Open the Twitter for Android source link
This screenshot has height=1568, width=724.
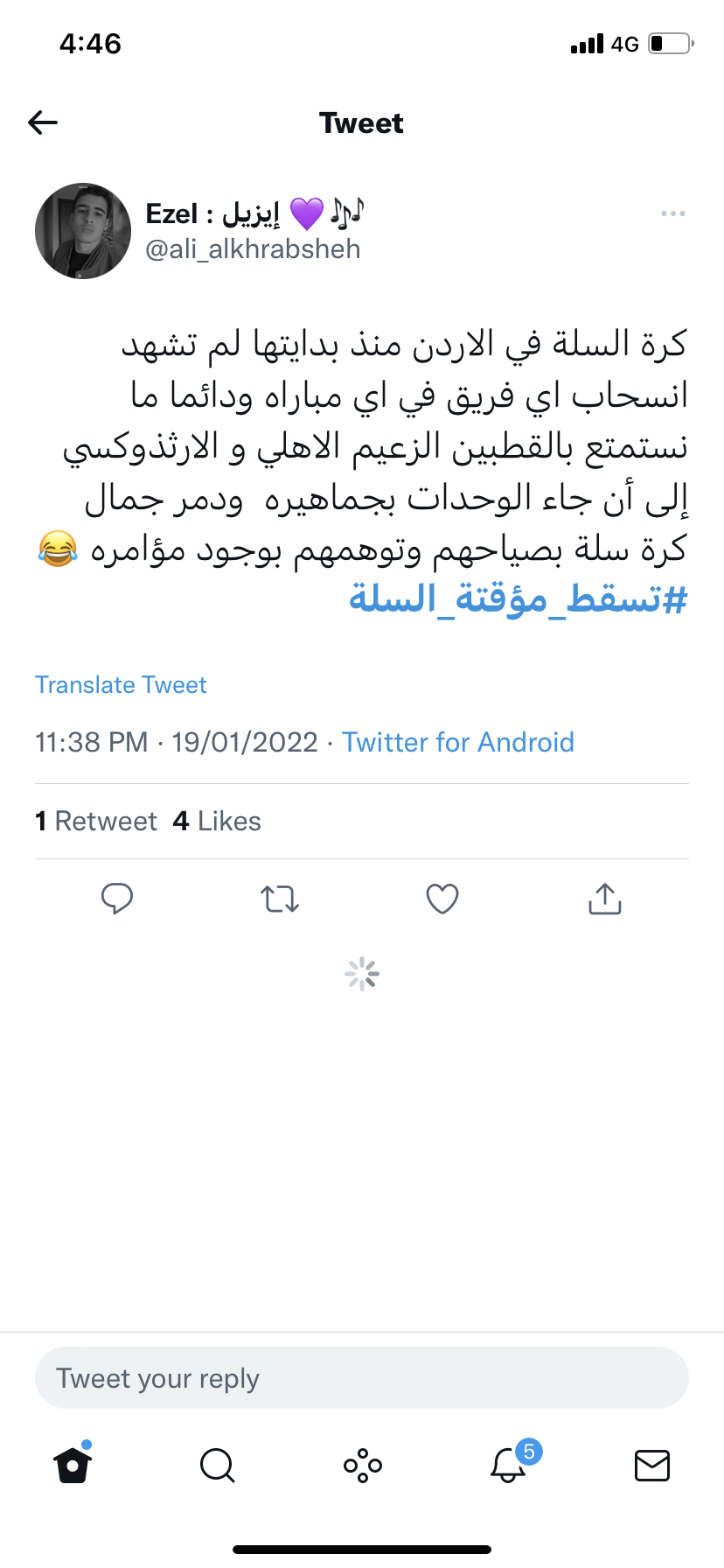[x=457, y=742]
